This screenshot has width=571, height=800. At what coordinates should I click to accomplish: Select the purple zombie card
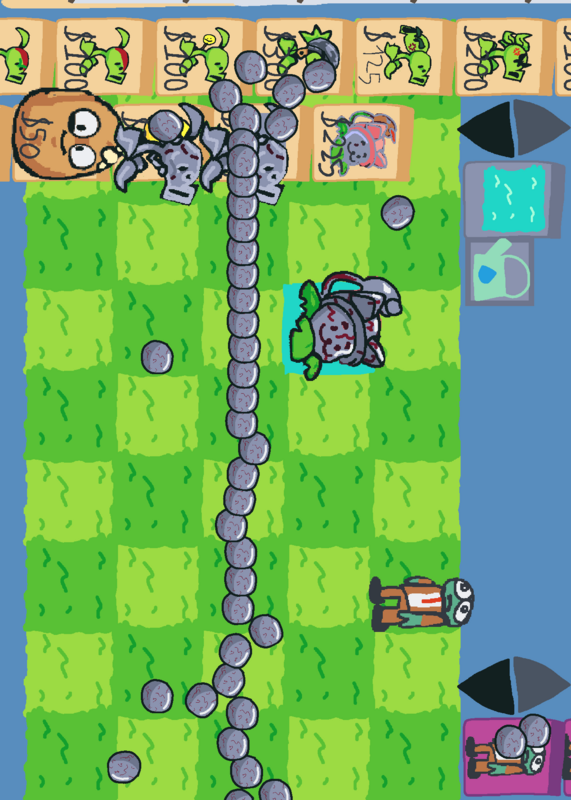click(513, 759)
